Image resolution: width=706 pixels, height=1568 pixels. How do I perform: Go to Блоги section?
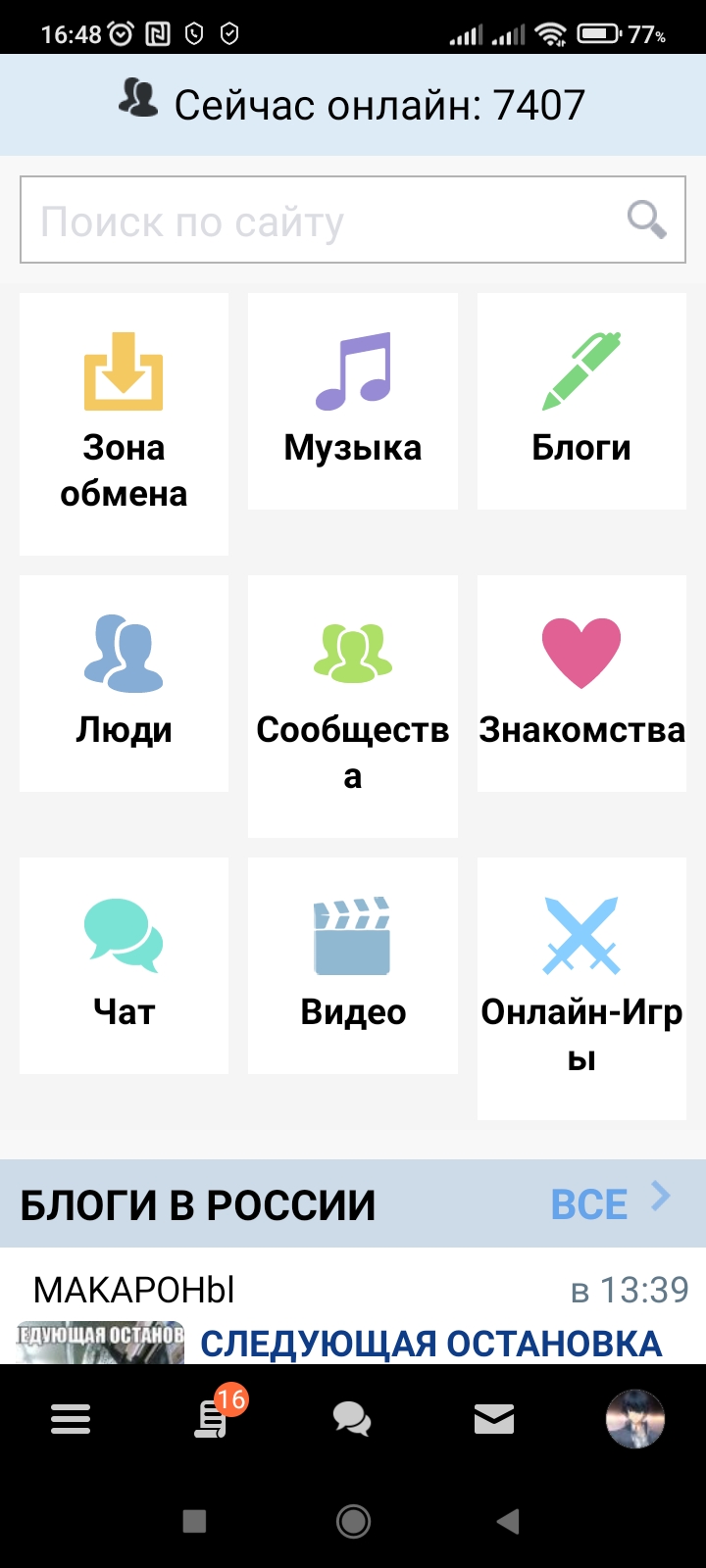tap(581, 402)
